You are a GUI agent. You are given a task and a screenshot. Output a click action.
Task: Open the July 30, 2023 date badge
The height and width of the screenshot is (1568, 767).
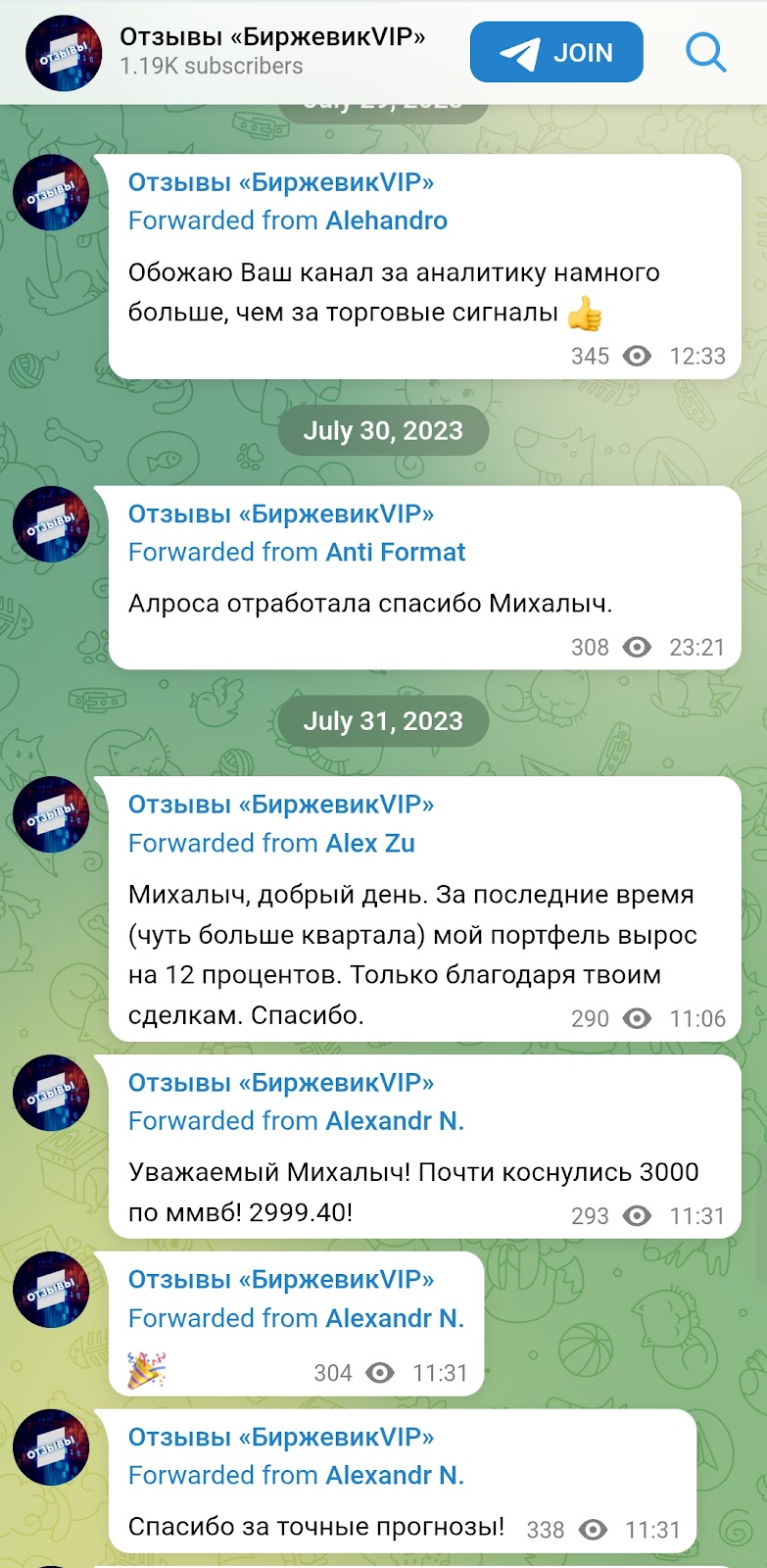[383, 431]
